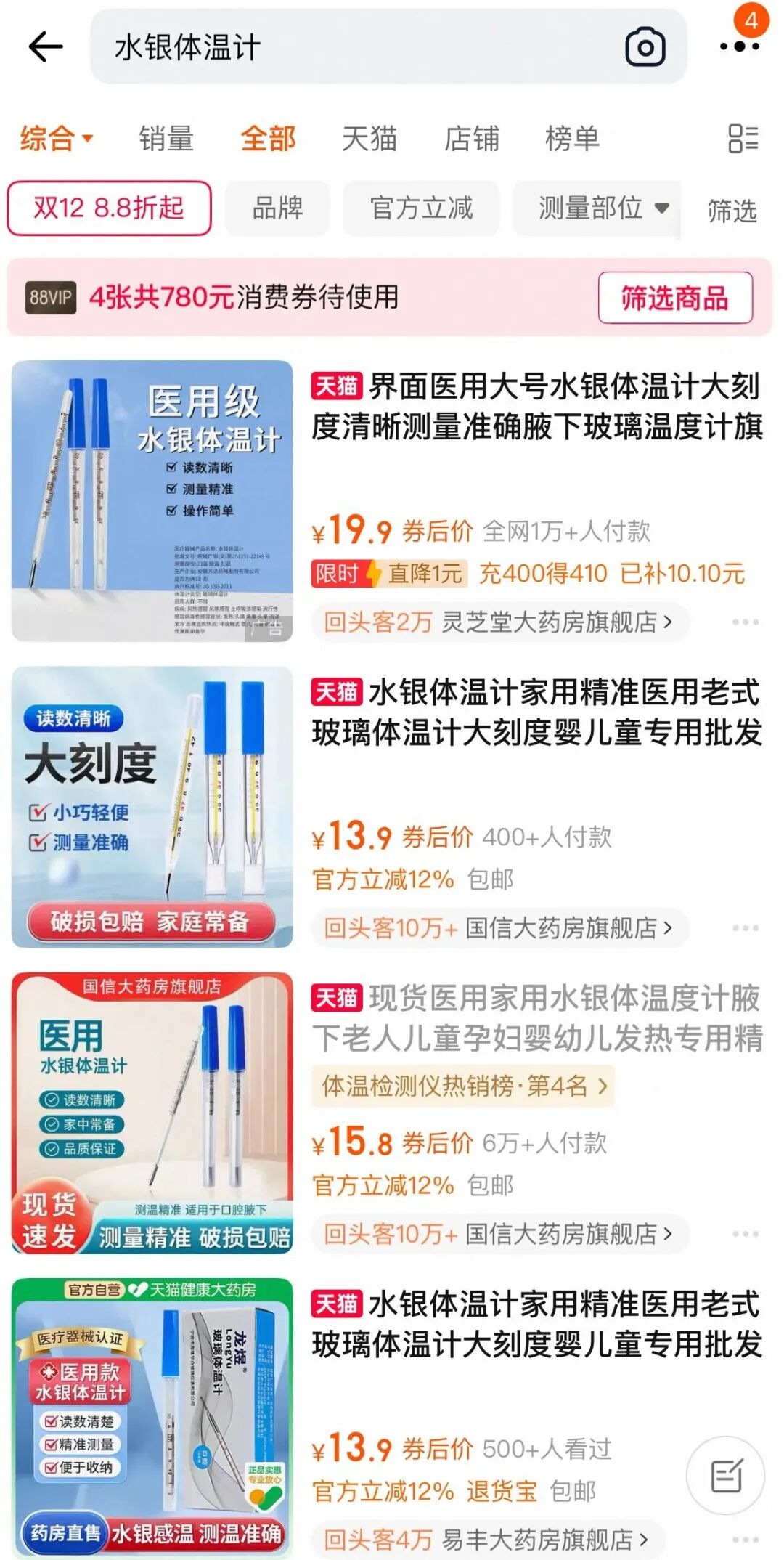Toggle list and grid layout icon
The height and width of the screenshot is (1560, 784).
click(743, 138)
